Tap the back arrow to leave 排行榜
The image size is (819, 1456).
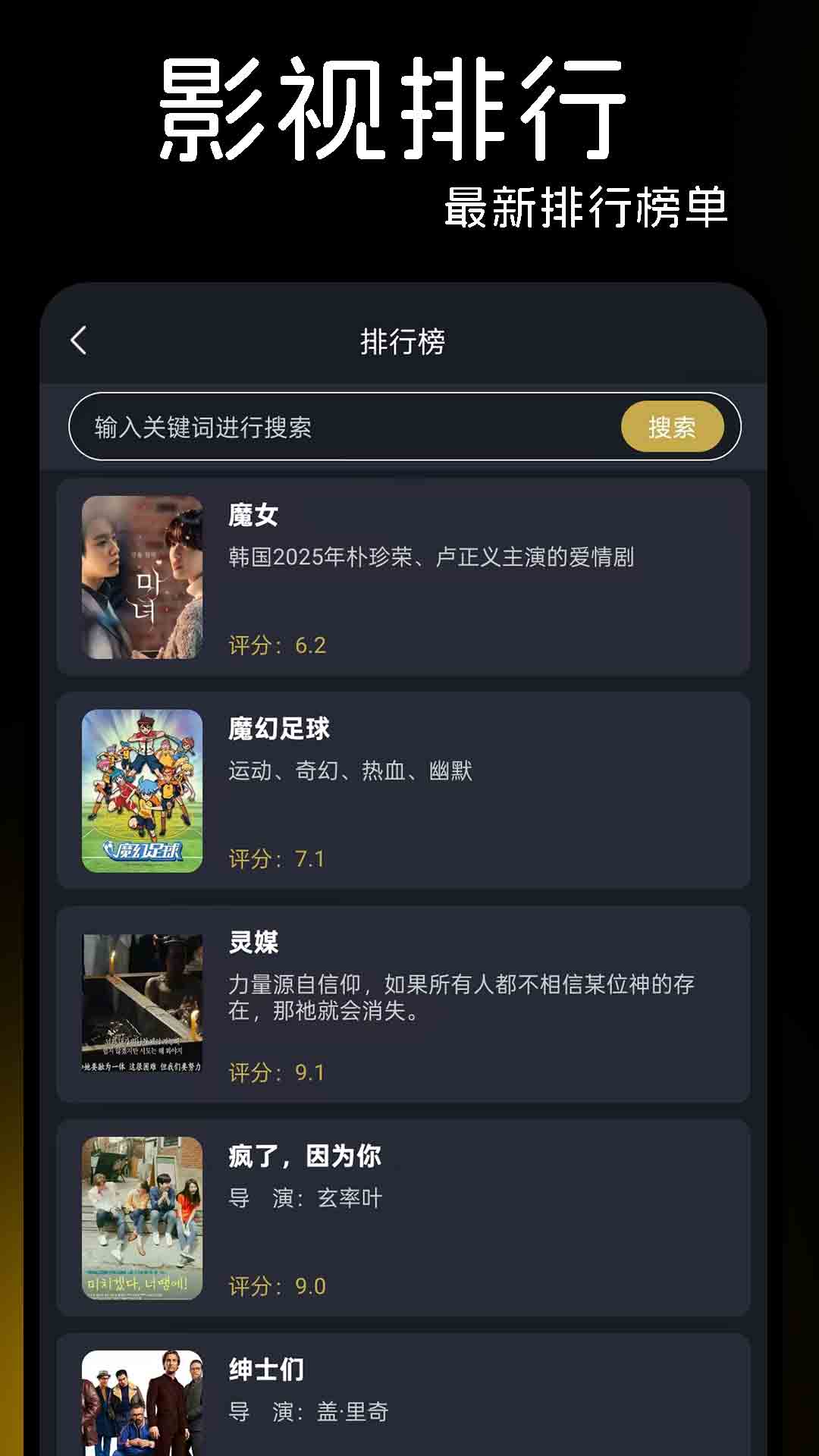tap(79, 341)
